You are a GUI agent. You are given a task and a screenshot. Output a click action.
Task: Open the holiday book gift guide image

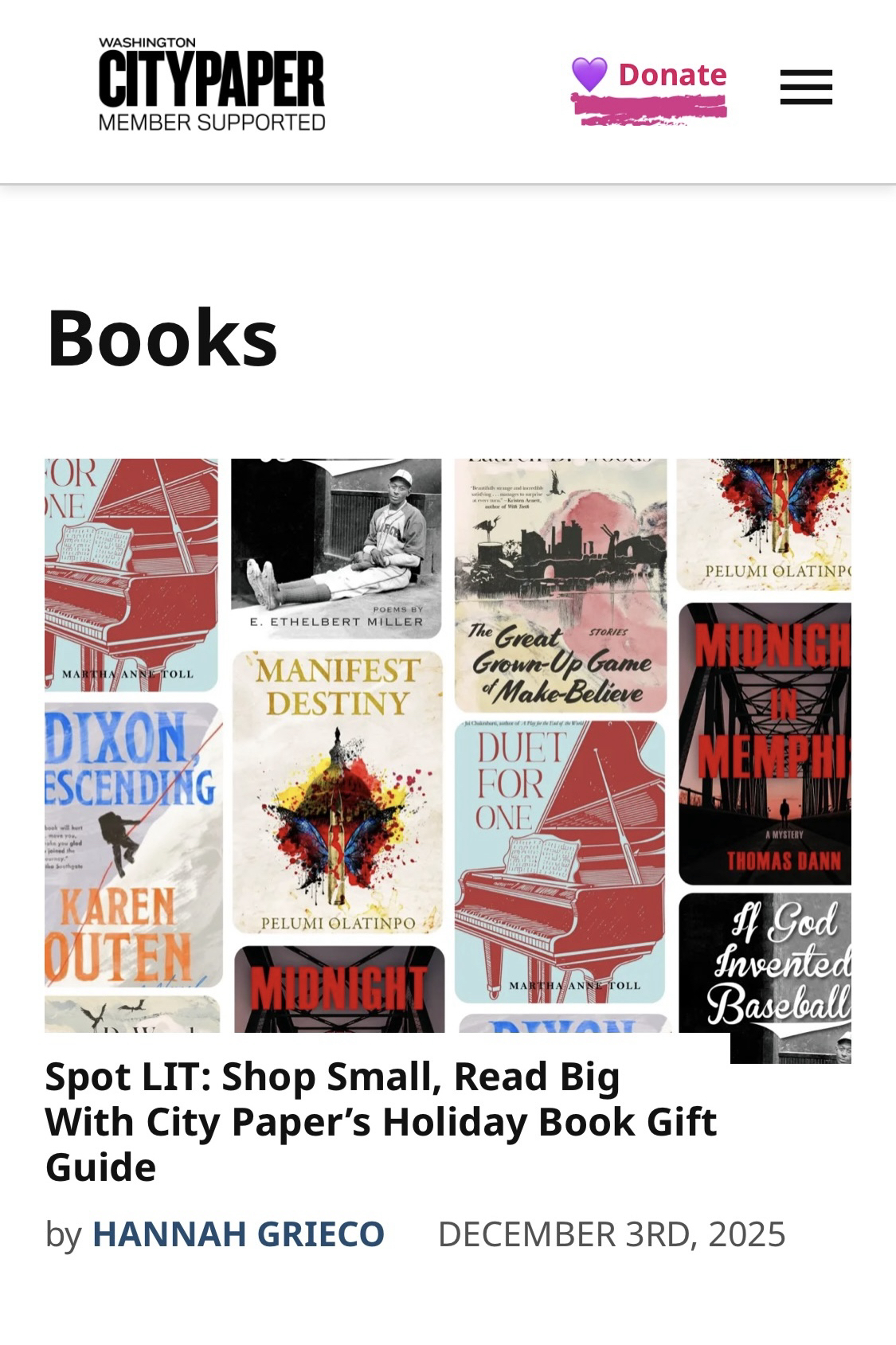[x=448, y=745]
